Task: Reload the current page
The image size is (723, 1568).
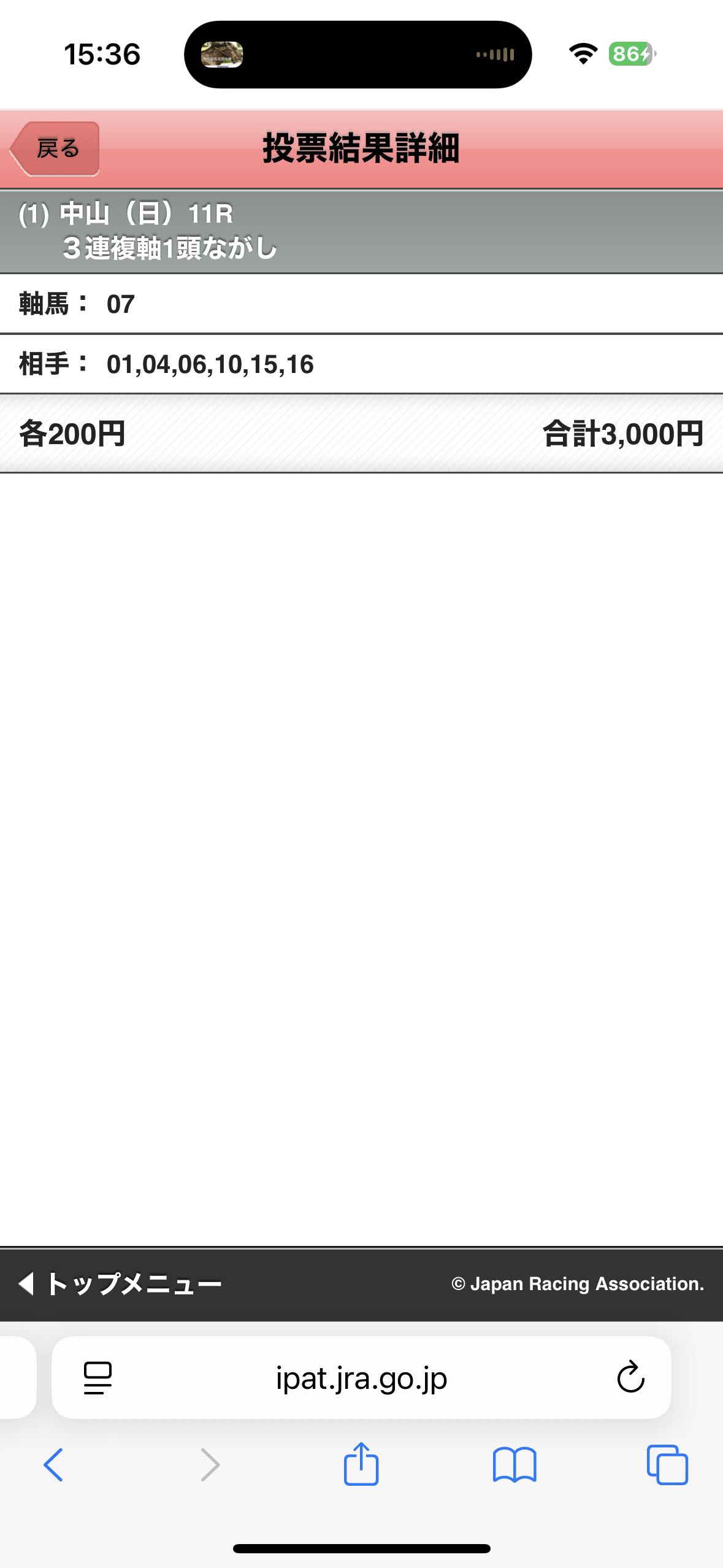Action: click(630, 1378)
